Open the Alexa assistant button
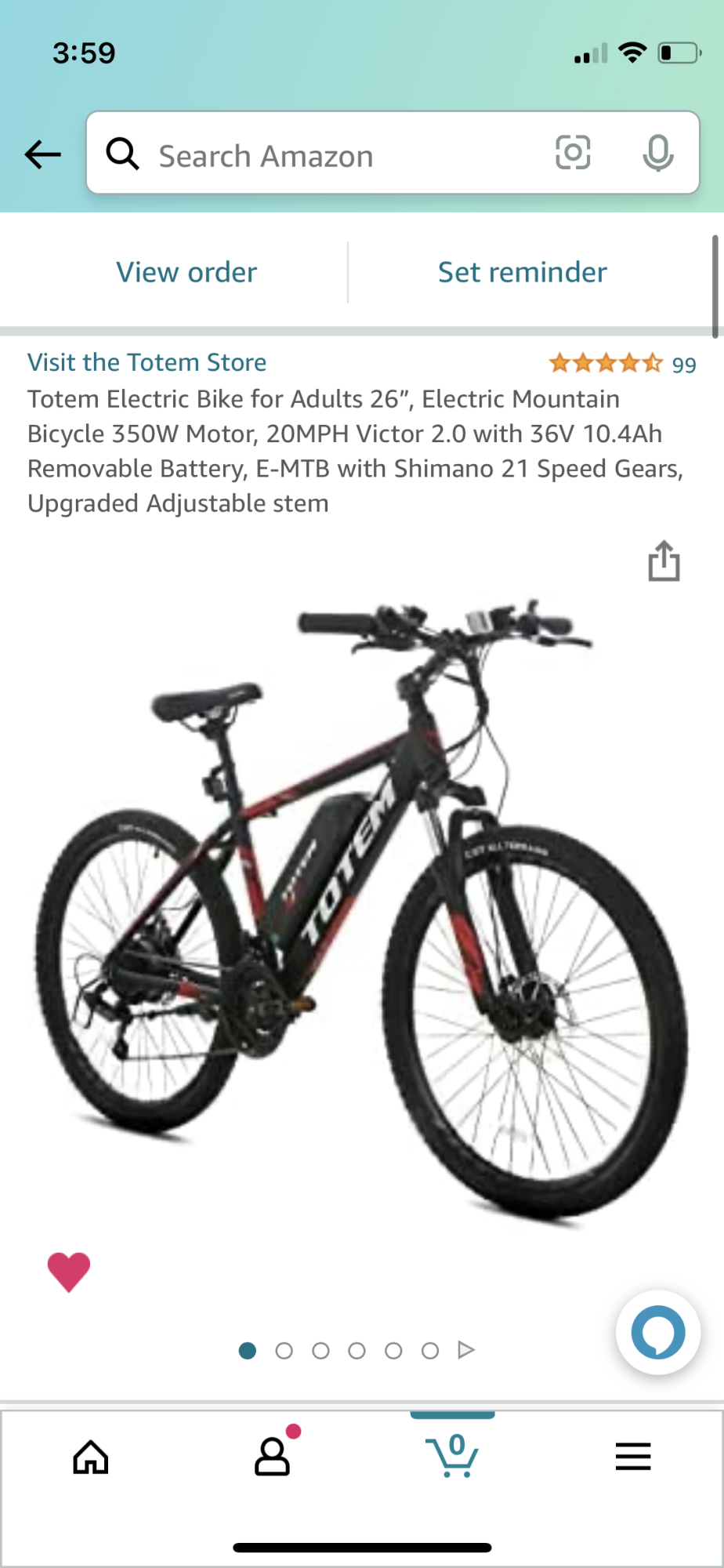The width and height of the screenshot is (724, 1568). (657, 1332)
